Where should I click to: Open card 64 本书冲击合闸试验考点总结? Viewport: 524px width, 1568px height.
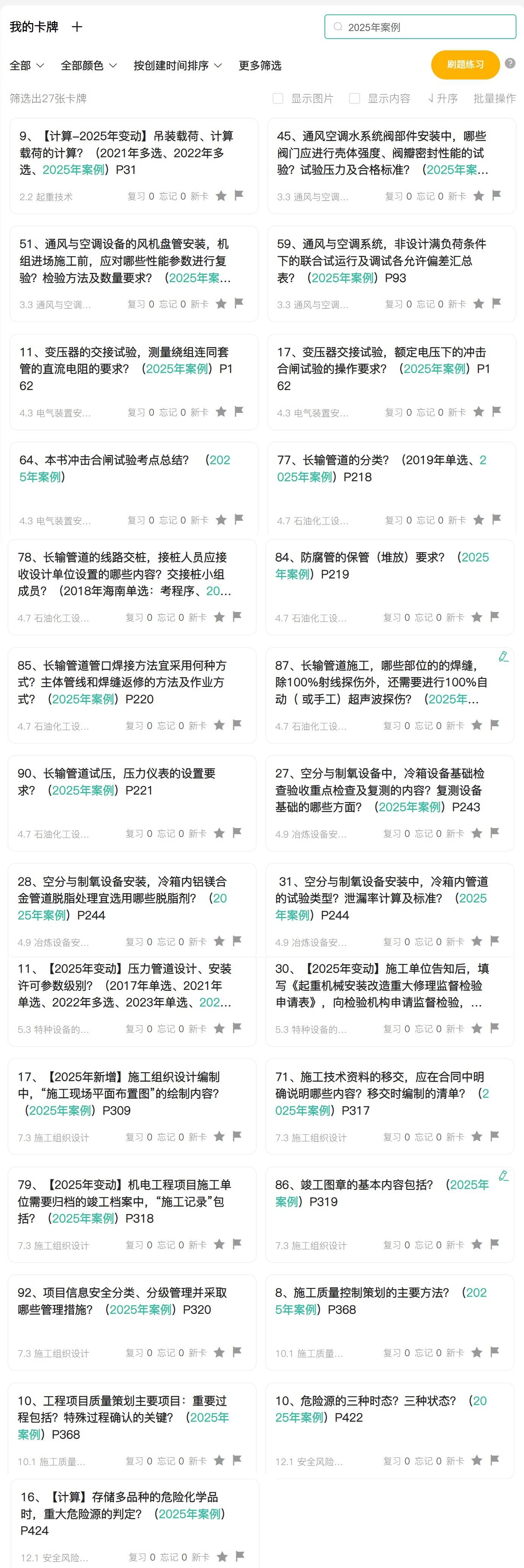pyautogui.click(x=125, y=469)
